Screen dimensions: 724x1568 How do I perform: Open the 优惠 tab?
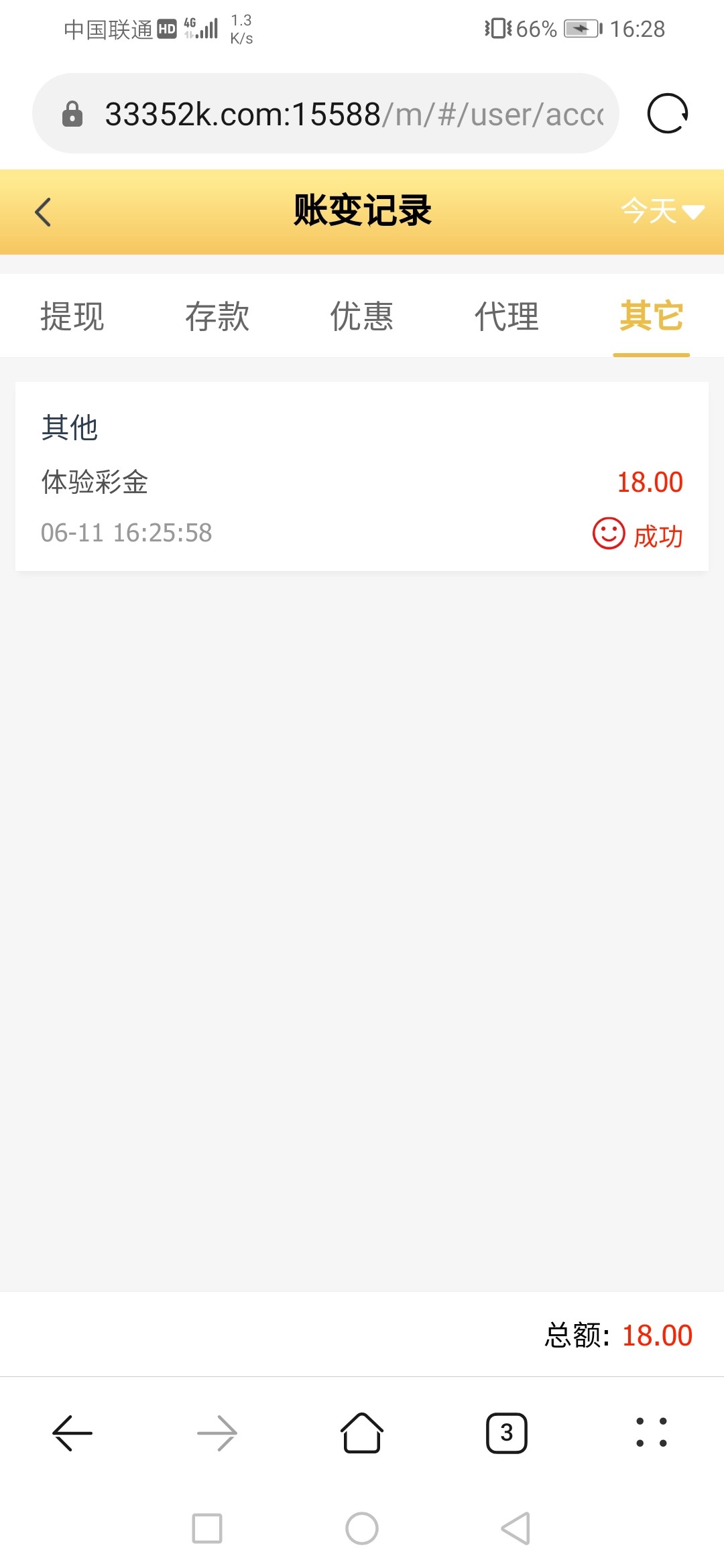click(x=362, y=316)
